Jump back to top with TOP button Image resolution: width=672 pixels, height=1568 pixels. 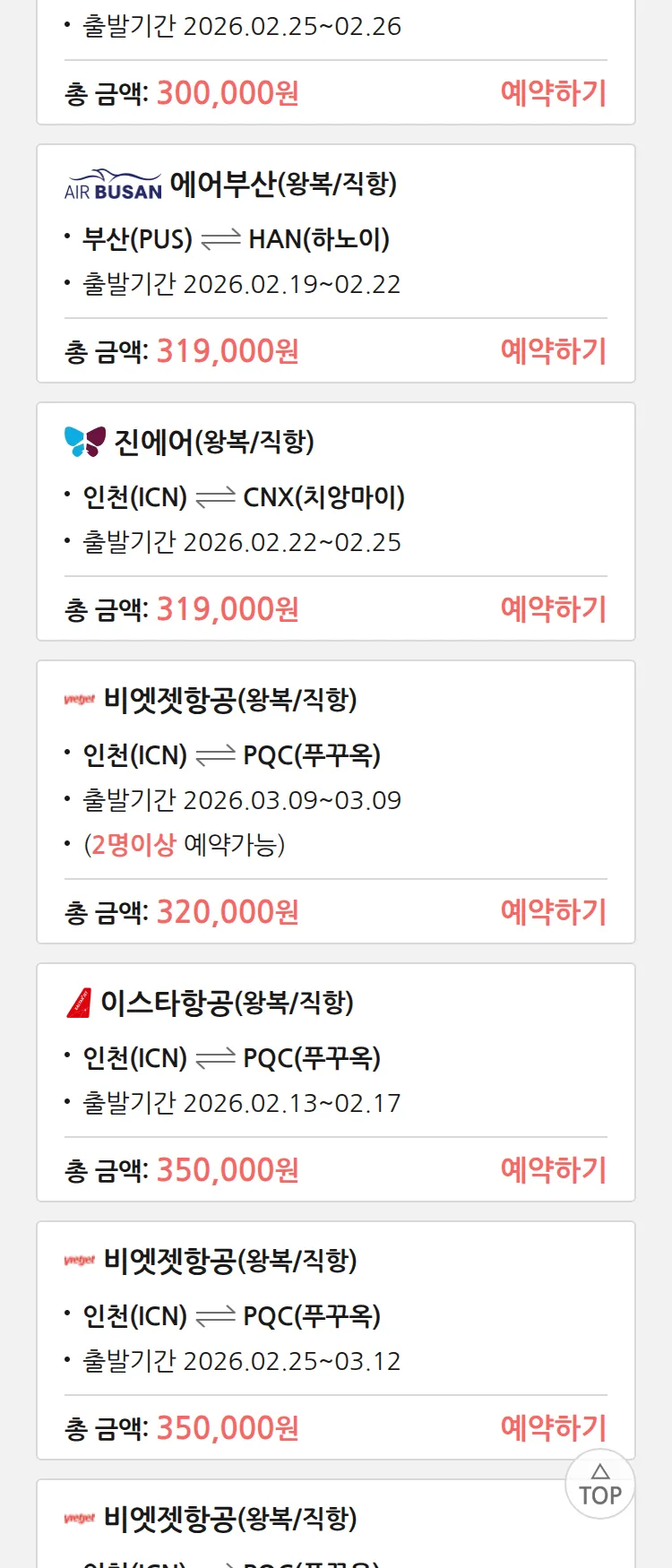[600, 1485]
